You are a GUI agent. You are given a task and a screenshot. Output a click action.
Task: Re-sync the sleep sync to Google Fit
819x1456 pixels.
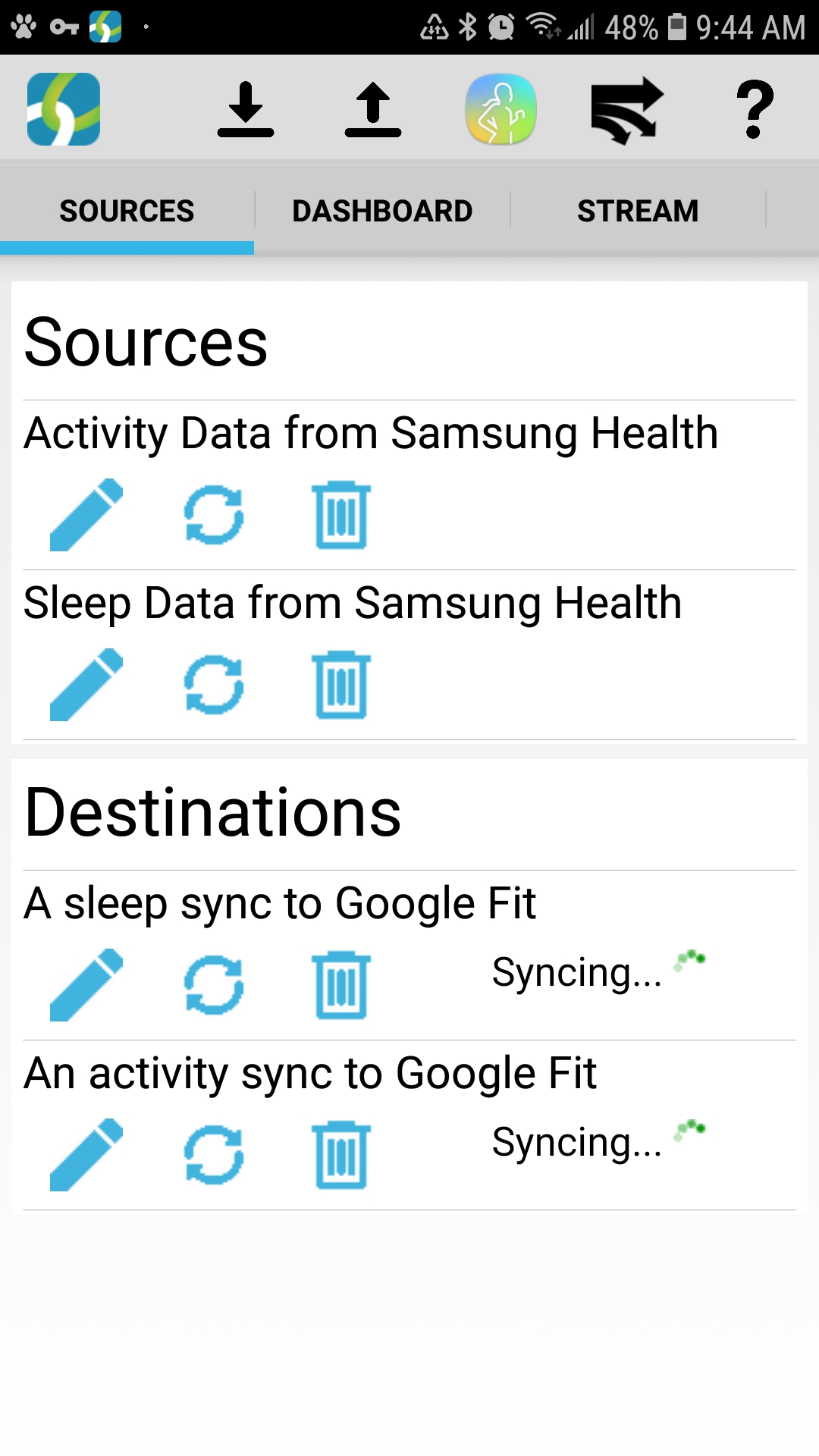click(214, 985)
